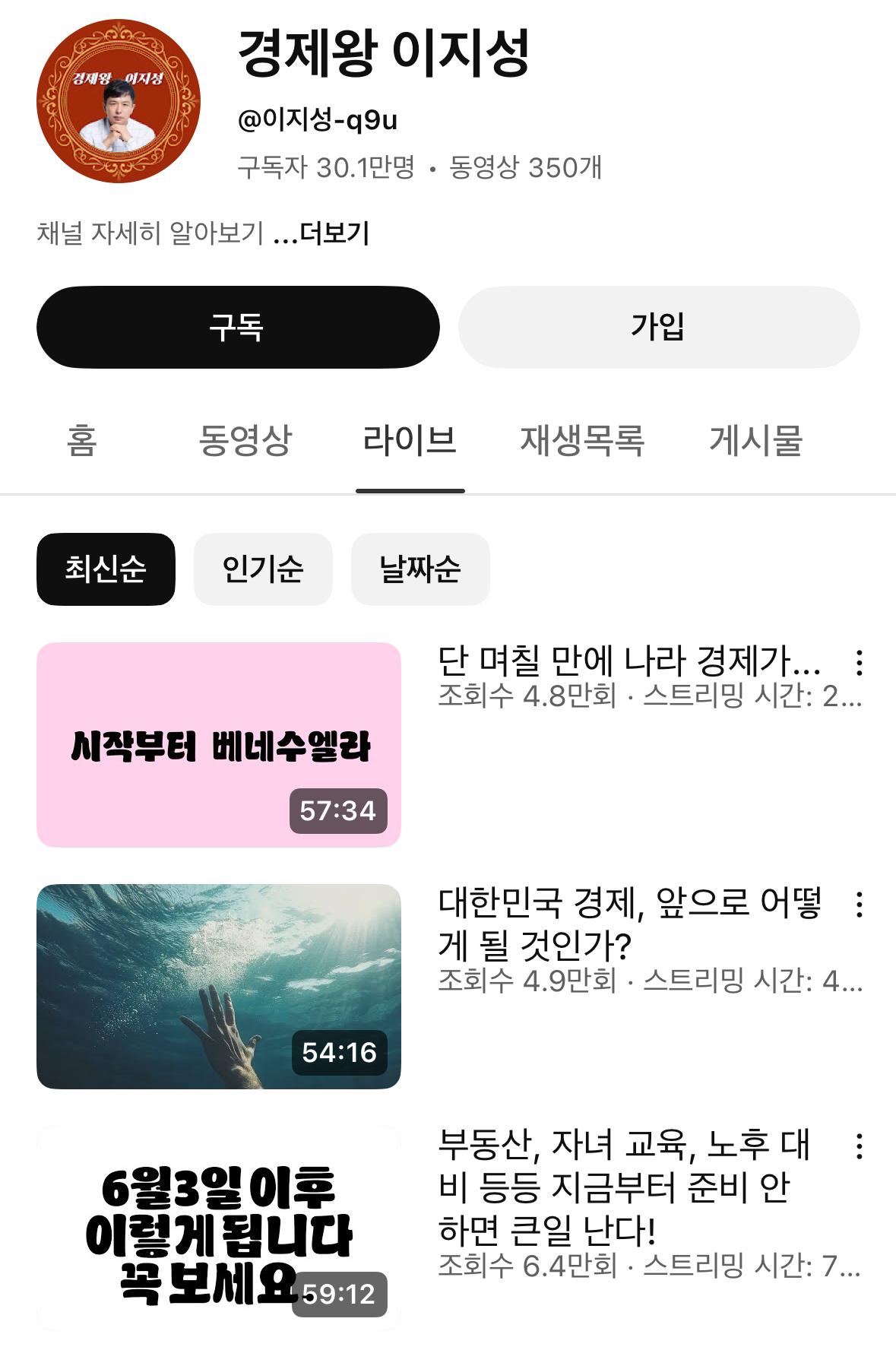This screenshot has height=1347, width=896.
Task: Click the 구독 (Subscribe) button
Action: (x=239, y=325)
